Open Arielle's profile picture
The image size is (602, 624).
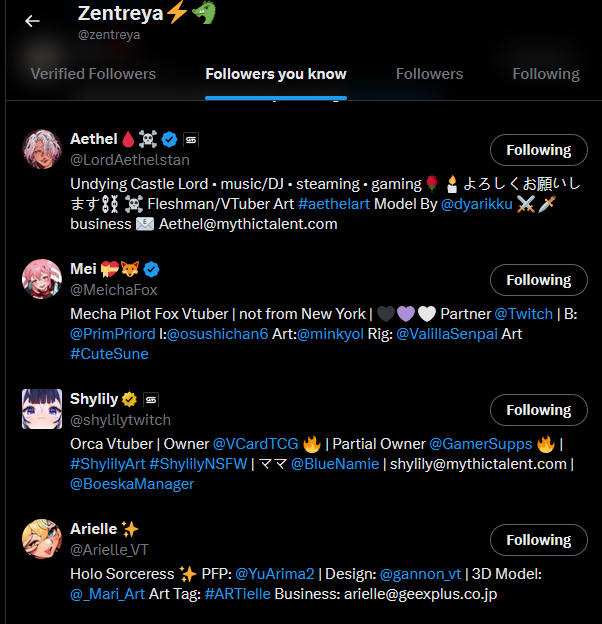click(42, 539)
